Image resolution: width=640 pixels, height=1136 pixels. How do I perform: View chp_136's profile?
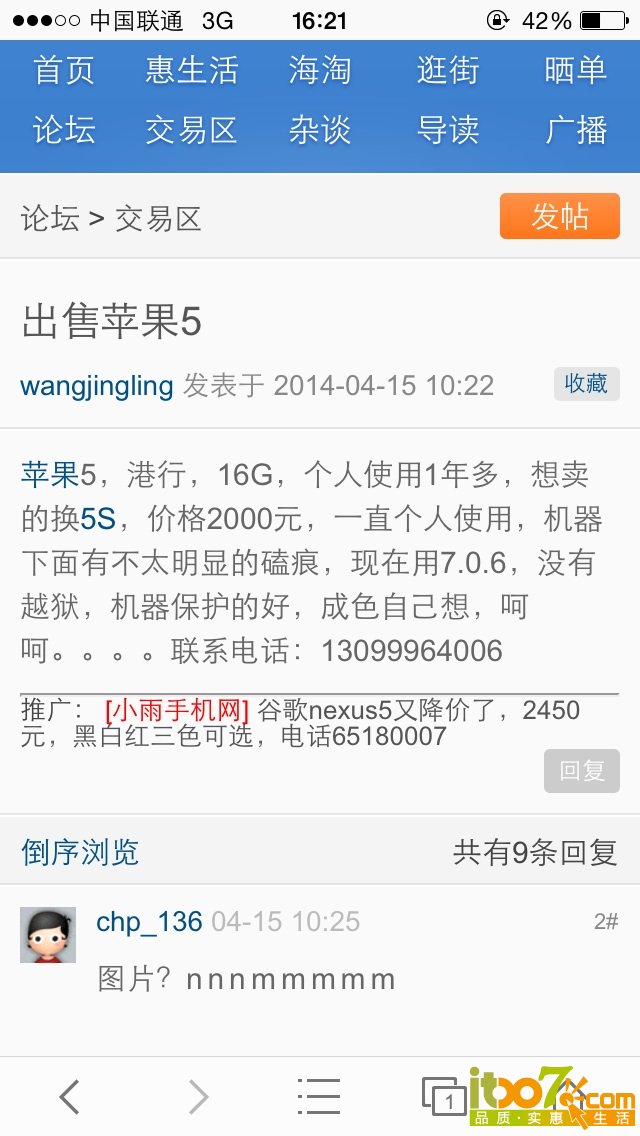click(x=149, y=921)
